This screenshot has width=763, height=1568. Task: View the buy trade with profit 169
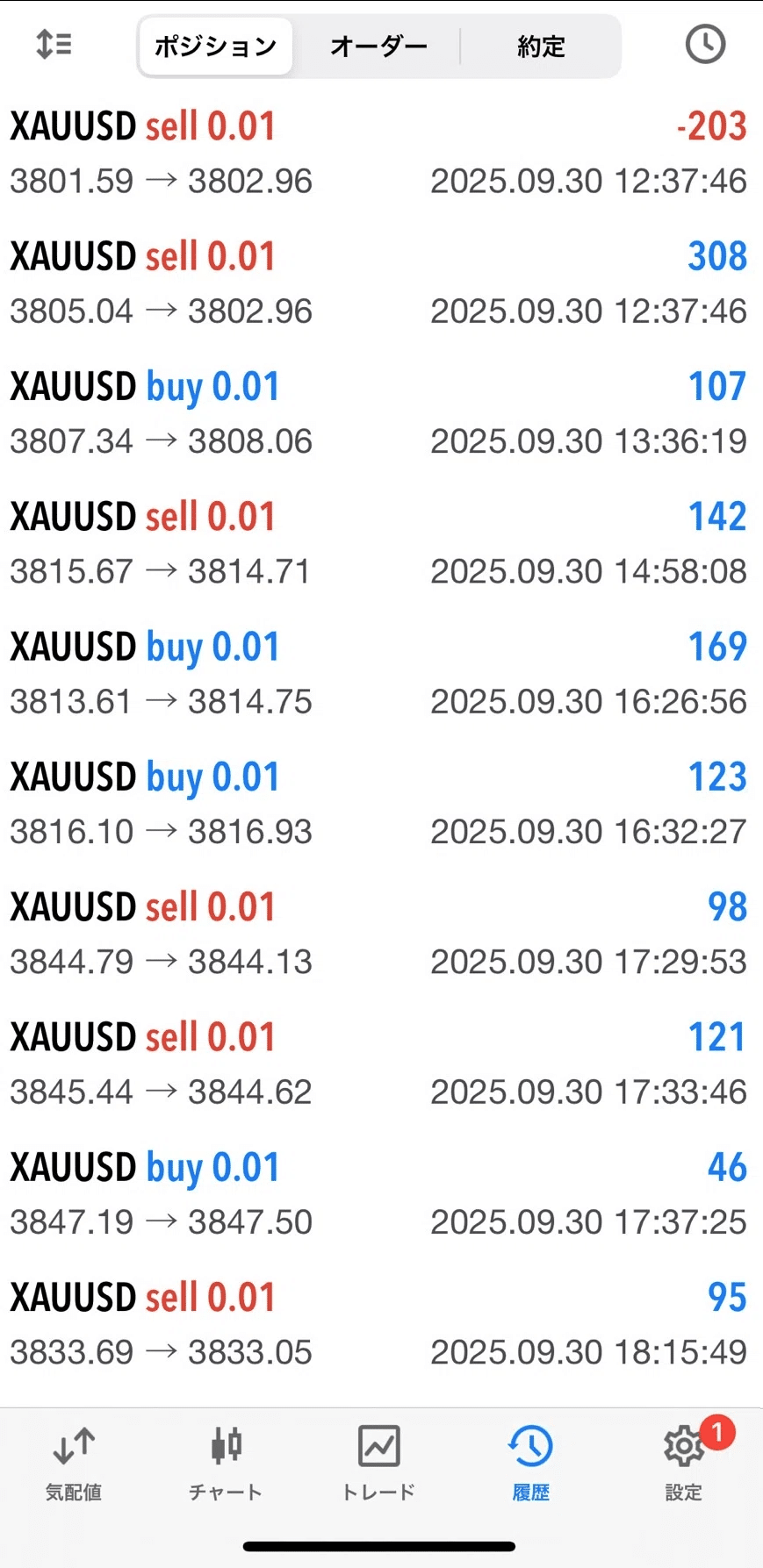click(x=378, y=673)
